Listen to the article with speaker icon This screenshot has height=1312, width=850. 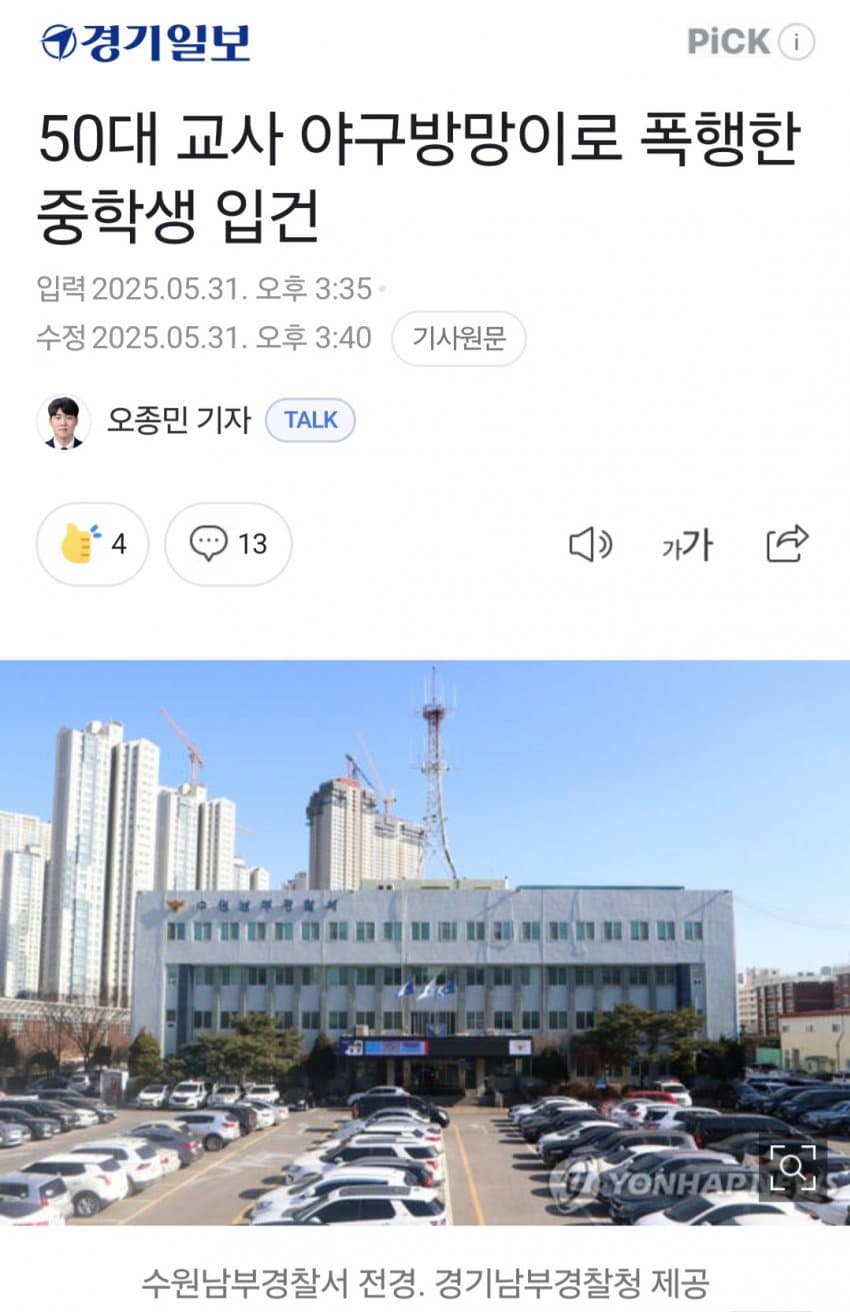click(x=590, y=545)
